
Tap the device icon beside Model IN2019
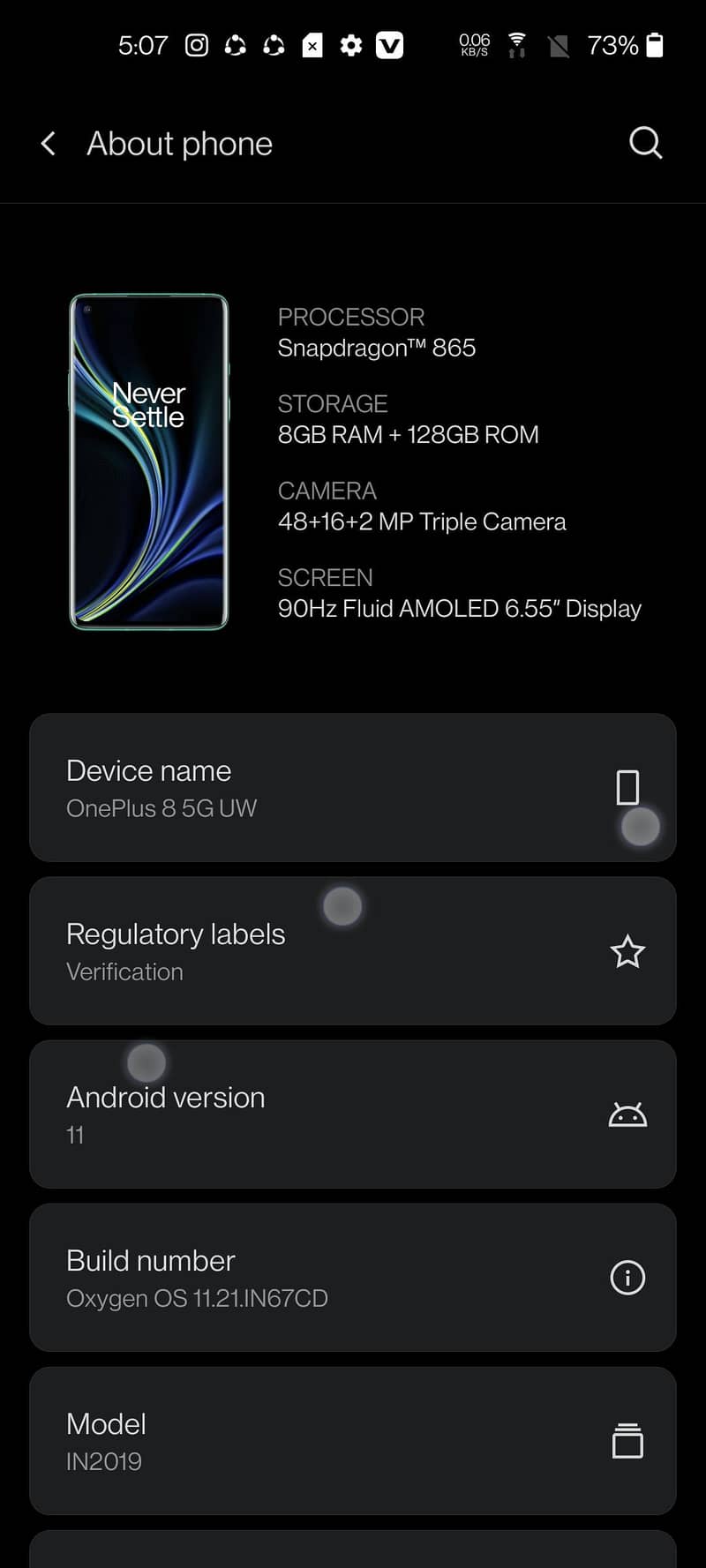(627, 1441)
